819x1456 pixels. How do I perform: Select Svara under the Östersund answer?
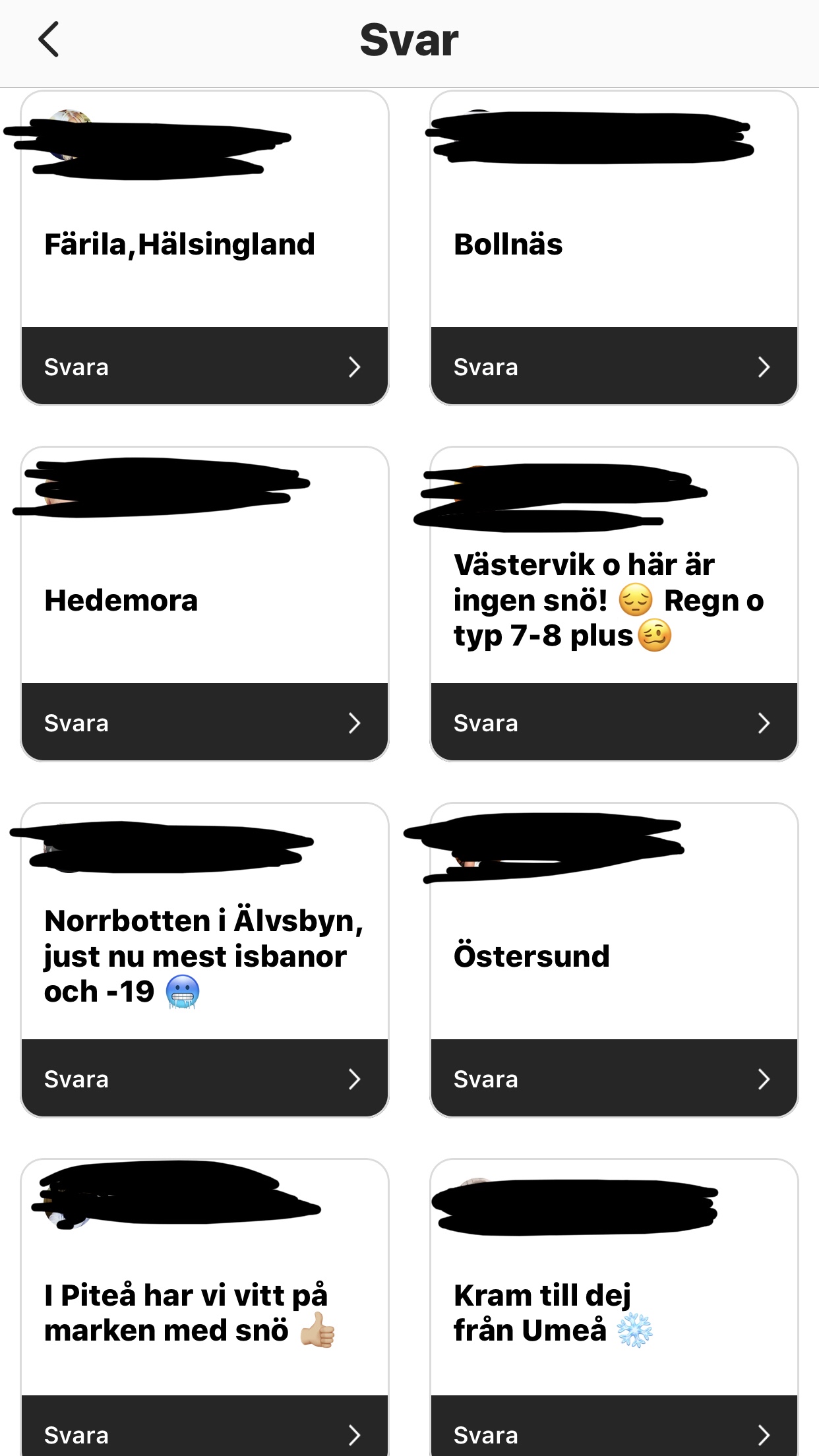click(x=613, y=1079)
